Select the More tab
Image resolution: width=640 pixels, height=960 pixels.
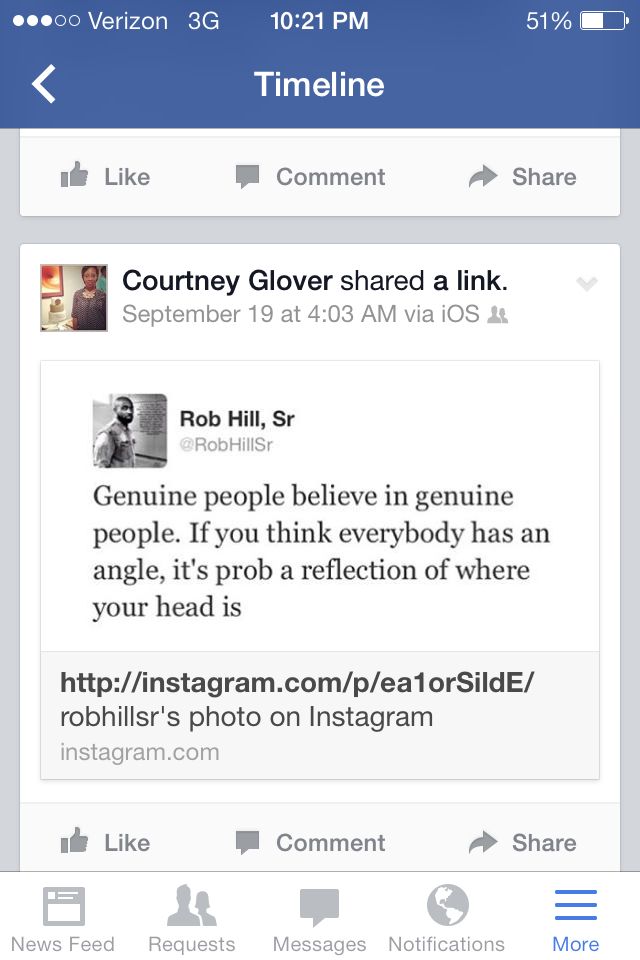point(575,920)
